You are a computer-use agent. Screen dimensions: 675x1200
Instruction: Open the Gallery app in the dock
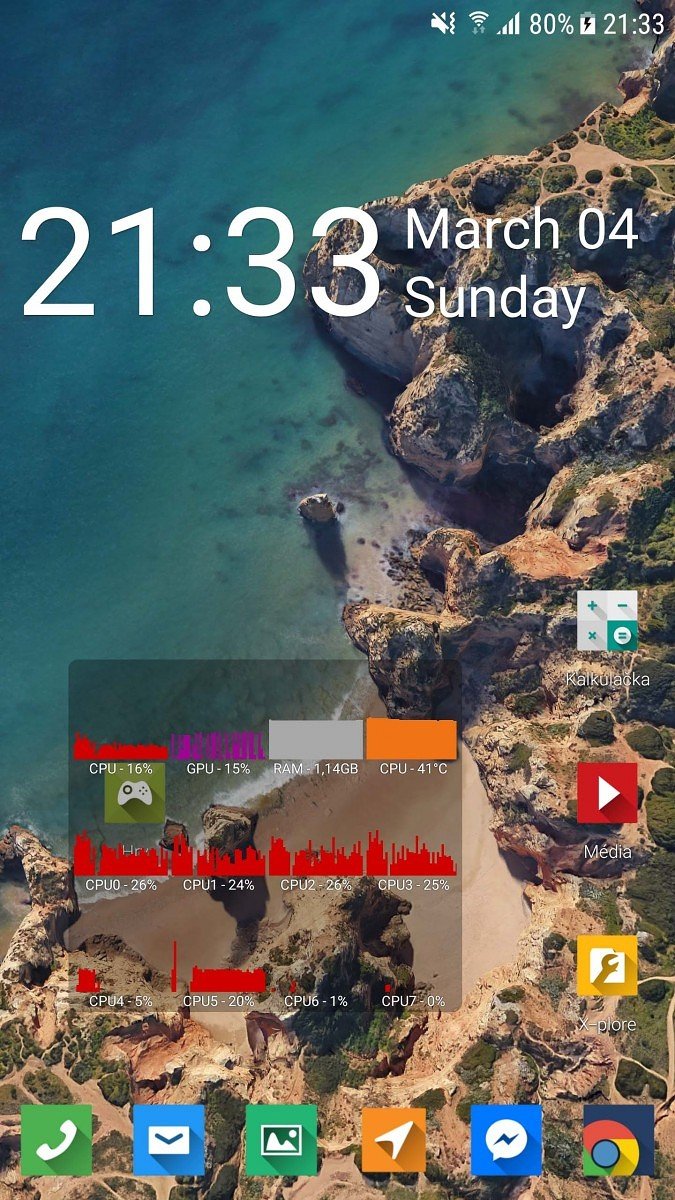[x=281, y=1140]
